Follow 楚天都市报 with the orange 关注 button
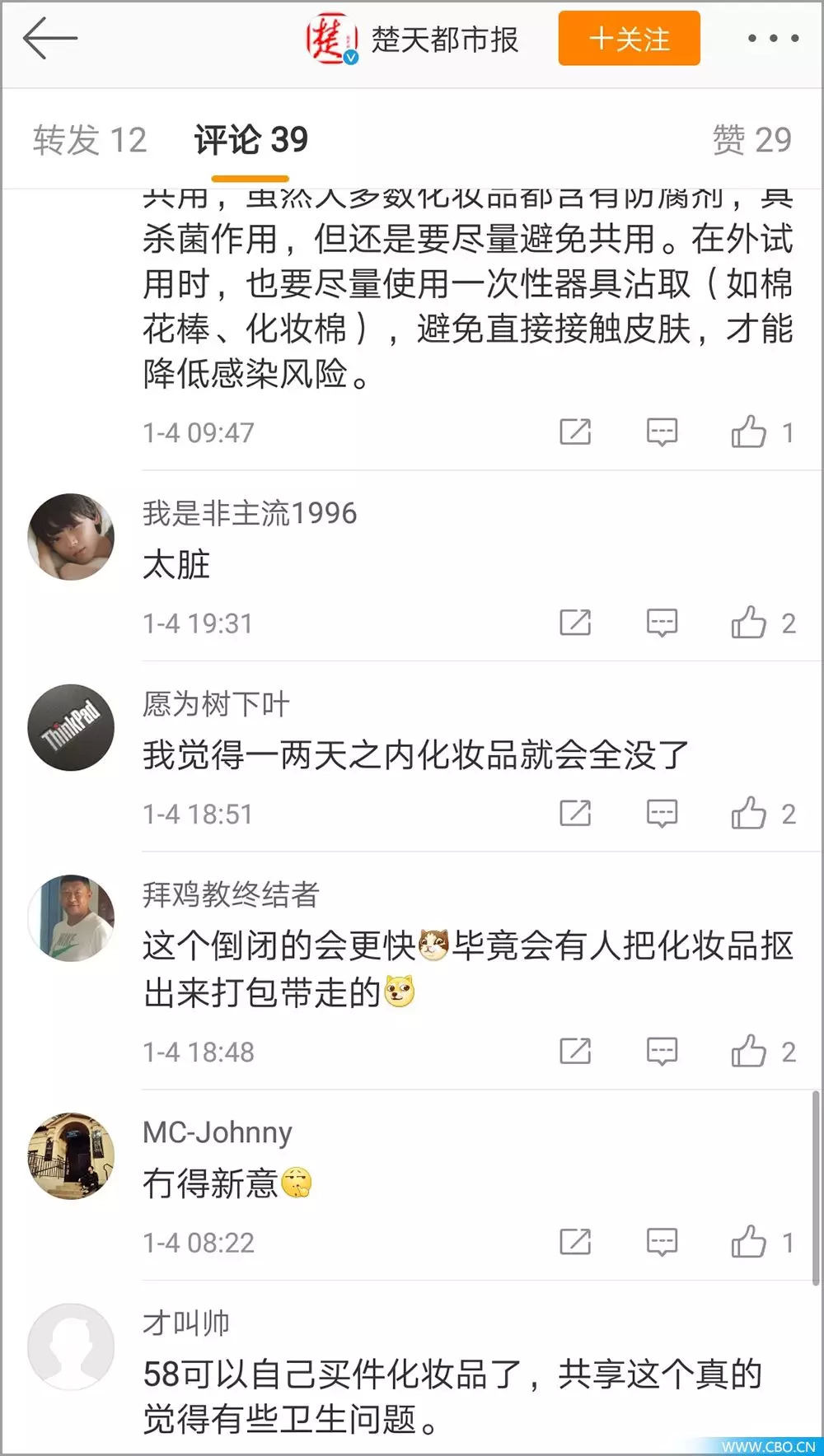The height and width of the screenshot is (1456, 824). pyautogui.click(x=629, y=39)
